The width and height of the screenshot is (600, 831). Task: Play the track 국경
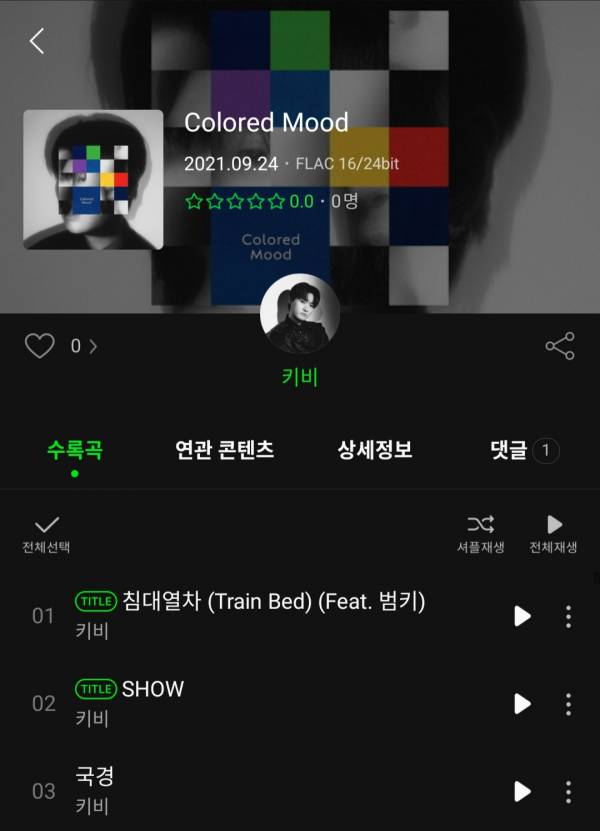(x=522, y=791)
